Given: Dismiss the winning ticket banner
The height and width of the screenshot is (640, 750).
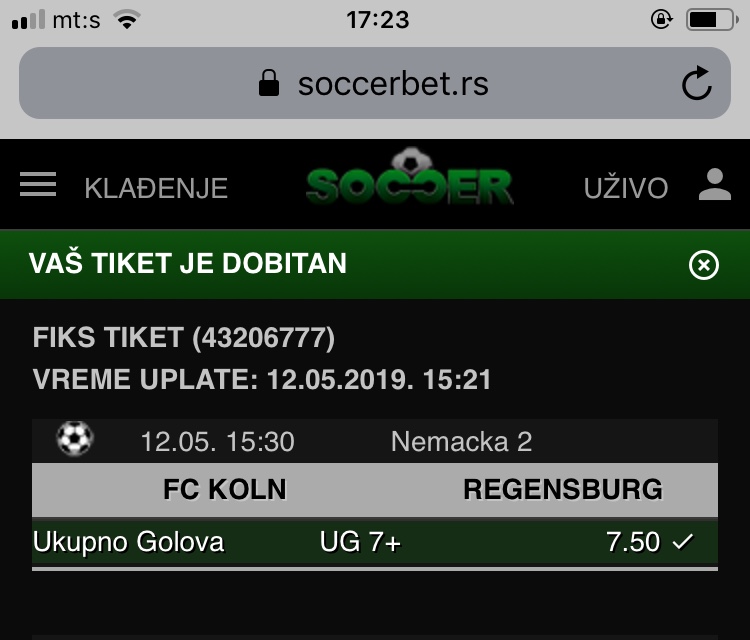Looking at the screenshot, I should tap(704, 264).
